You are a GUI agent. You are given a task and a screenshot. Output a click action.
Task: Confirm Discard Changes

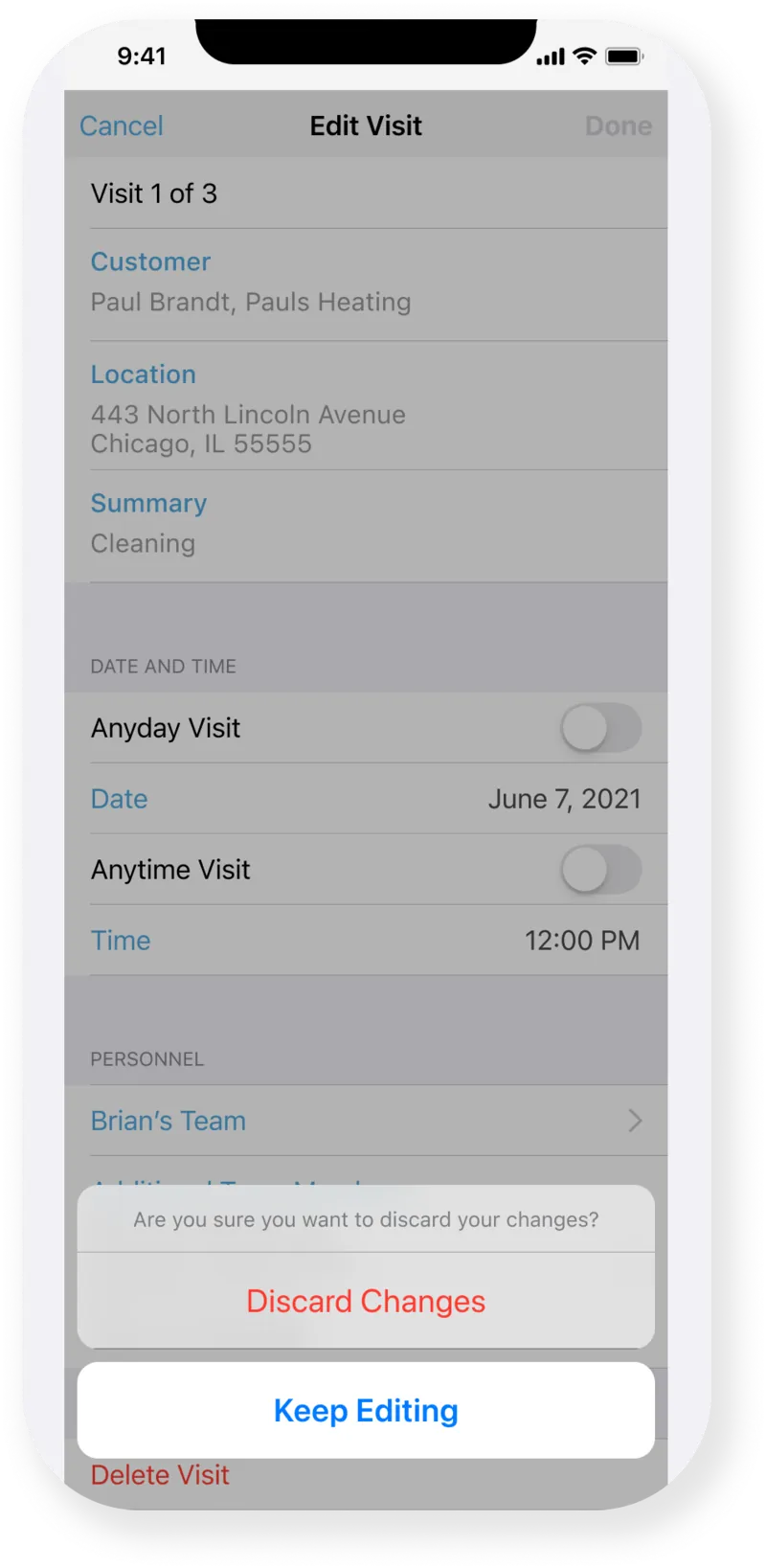(x=366, y=1301)
